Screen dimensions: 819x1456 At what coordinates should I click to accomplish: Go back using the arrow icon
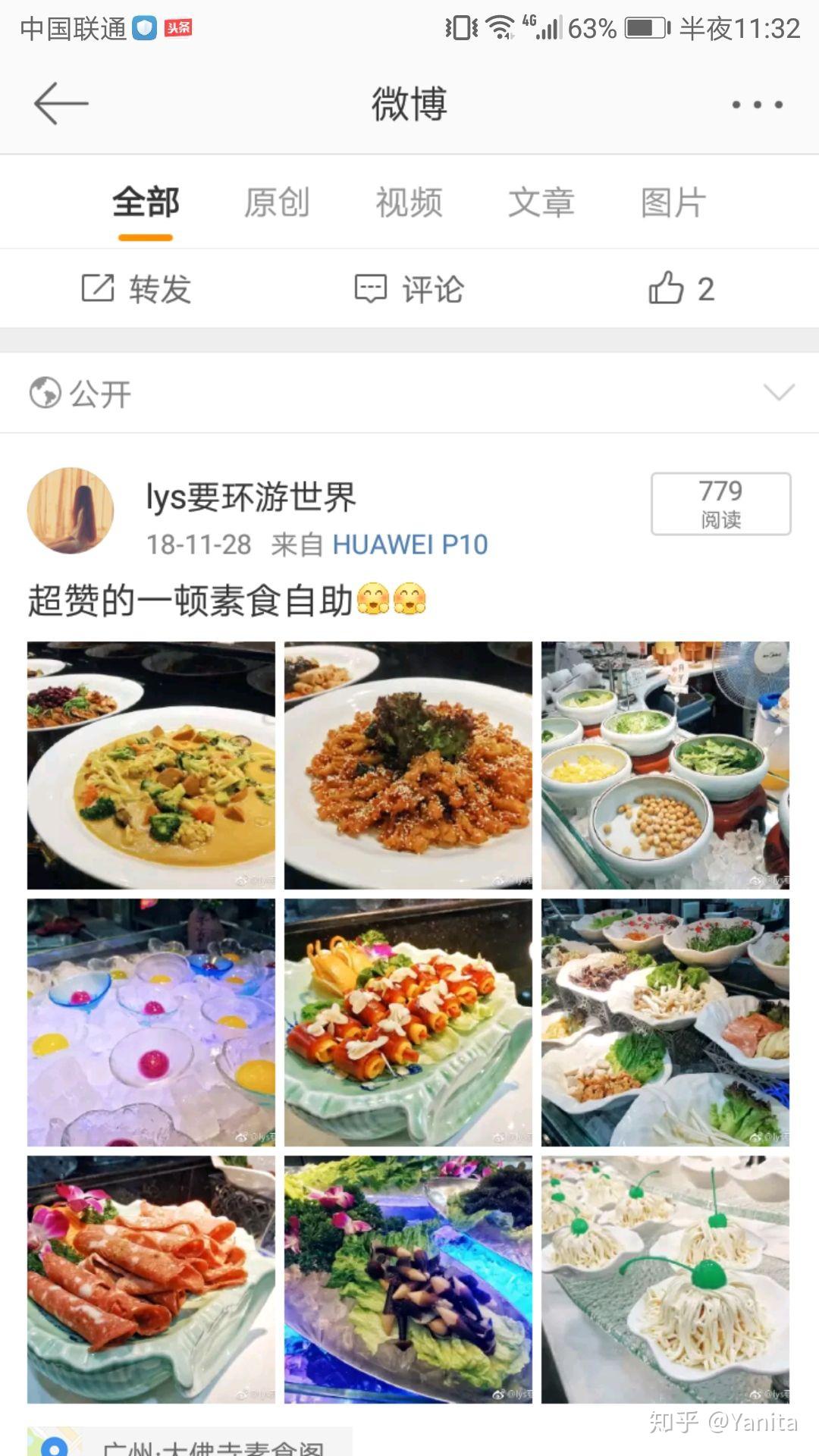[x=61, y=104]
